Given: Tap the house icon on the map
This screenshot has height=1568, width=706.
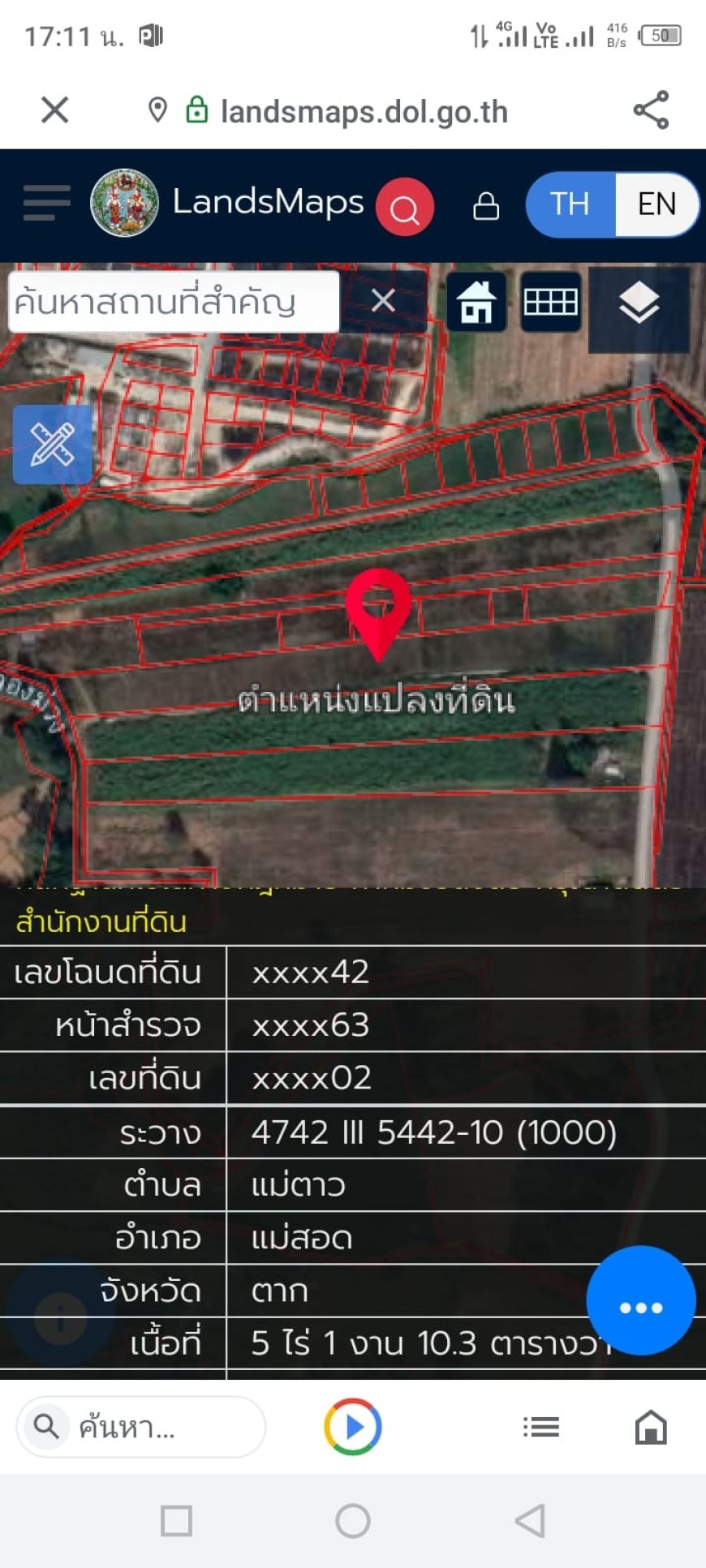Looking at the screenshot, I should tap(476, 302).
